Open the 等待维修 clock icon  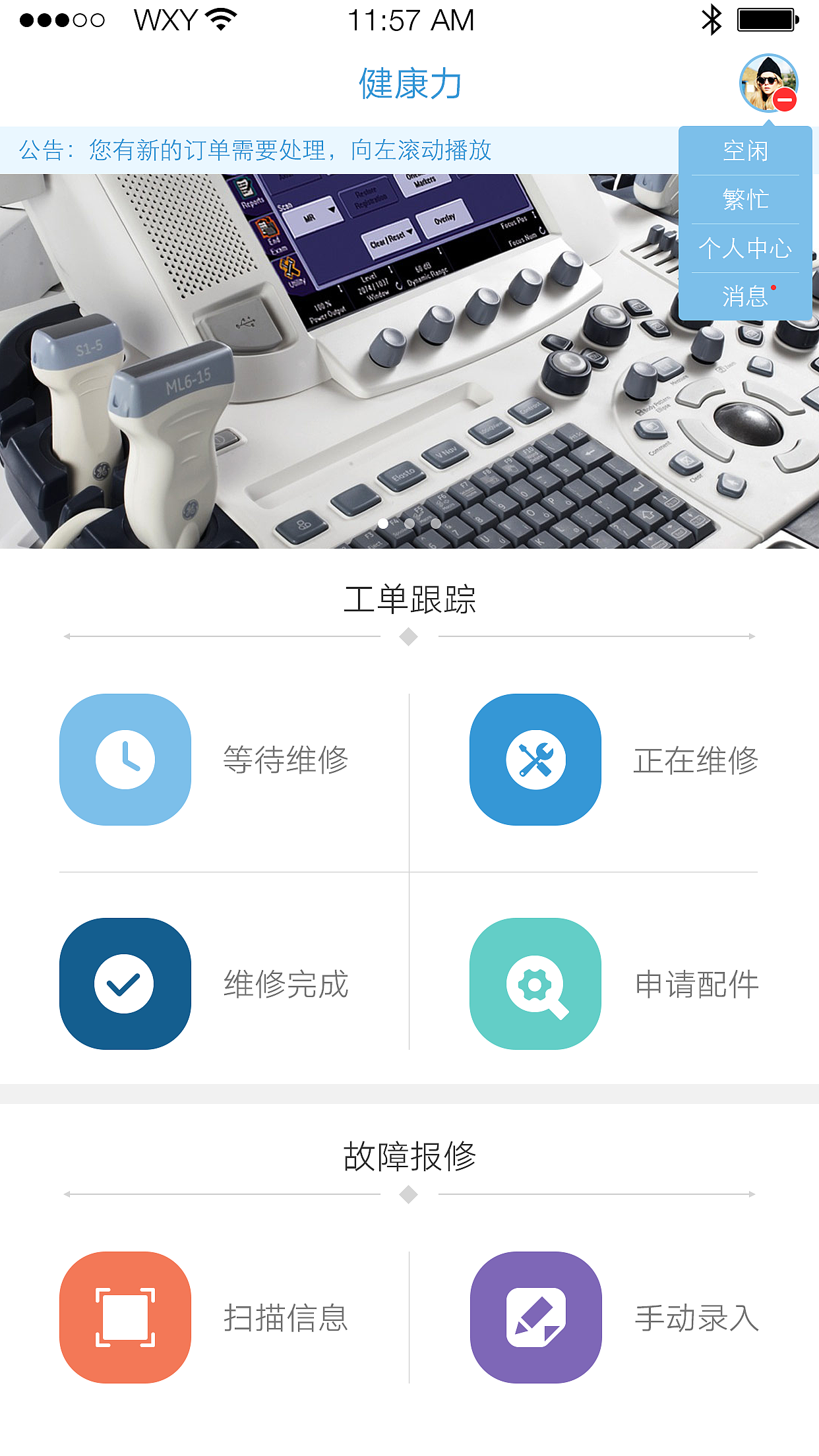[125, 758]
